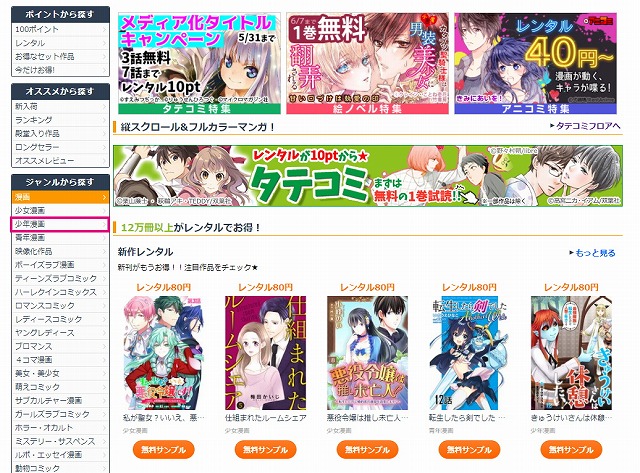Screen dimensions: 640x473
Task: Open the 少年漫画 genre
Action: point(30,225)
